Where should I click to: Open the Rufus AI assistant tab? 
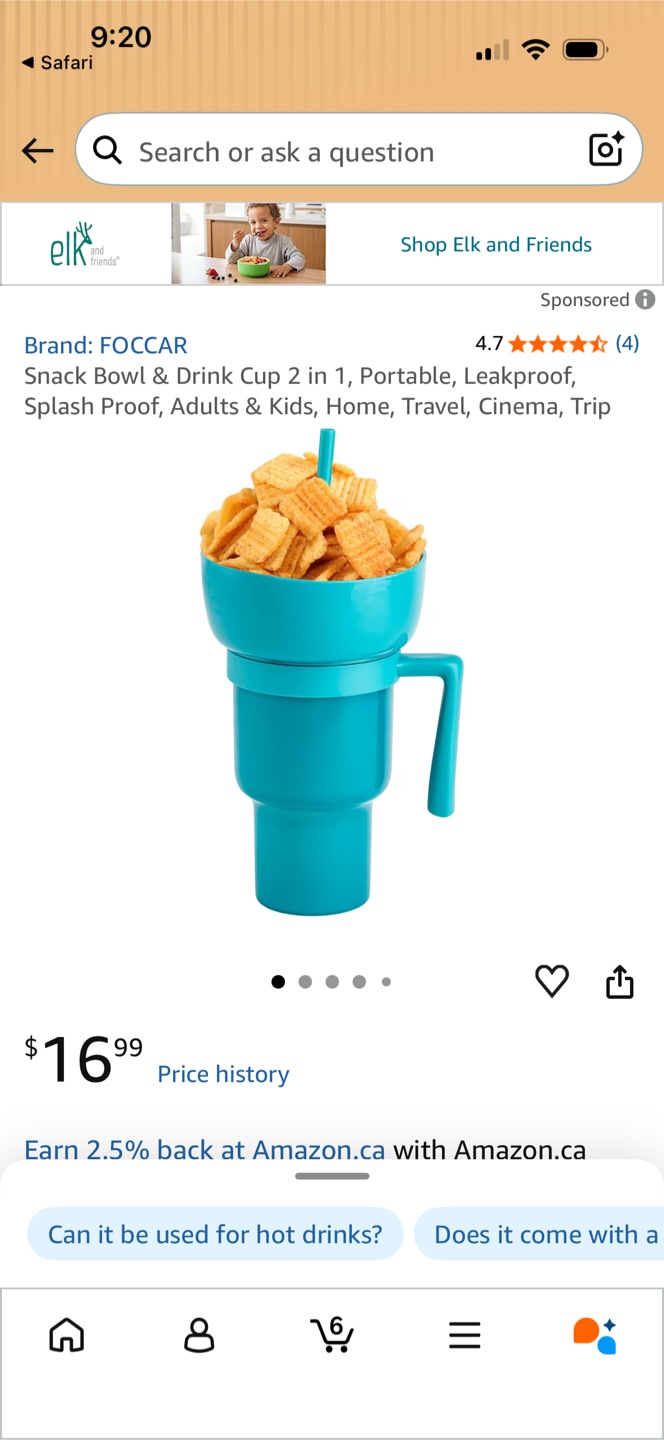595,1335
